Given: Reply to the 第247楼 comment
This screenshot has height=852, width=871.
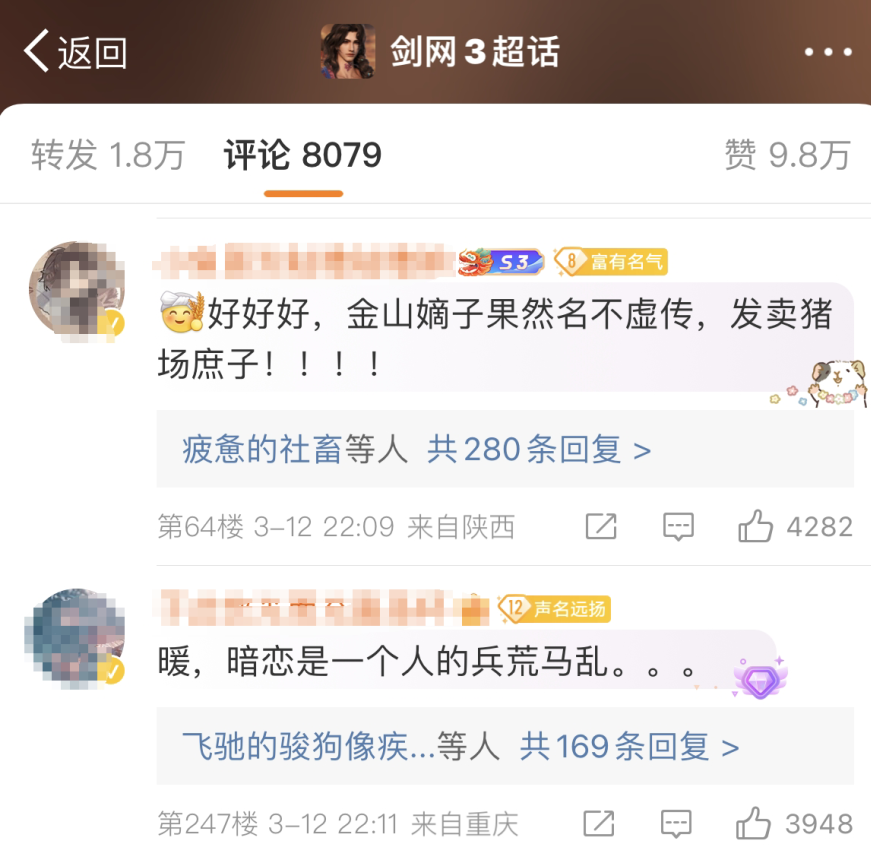Looking at the screenshot, I should 677,823.
